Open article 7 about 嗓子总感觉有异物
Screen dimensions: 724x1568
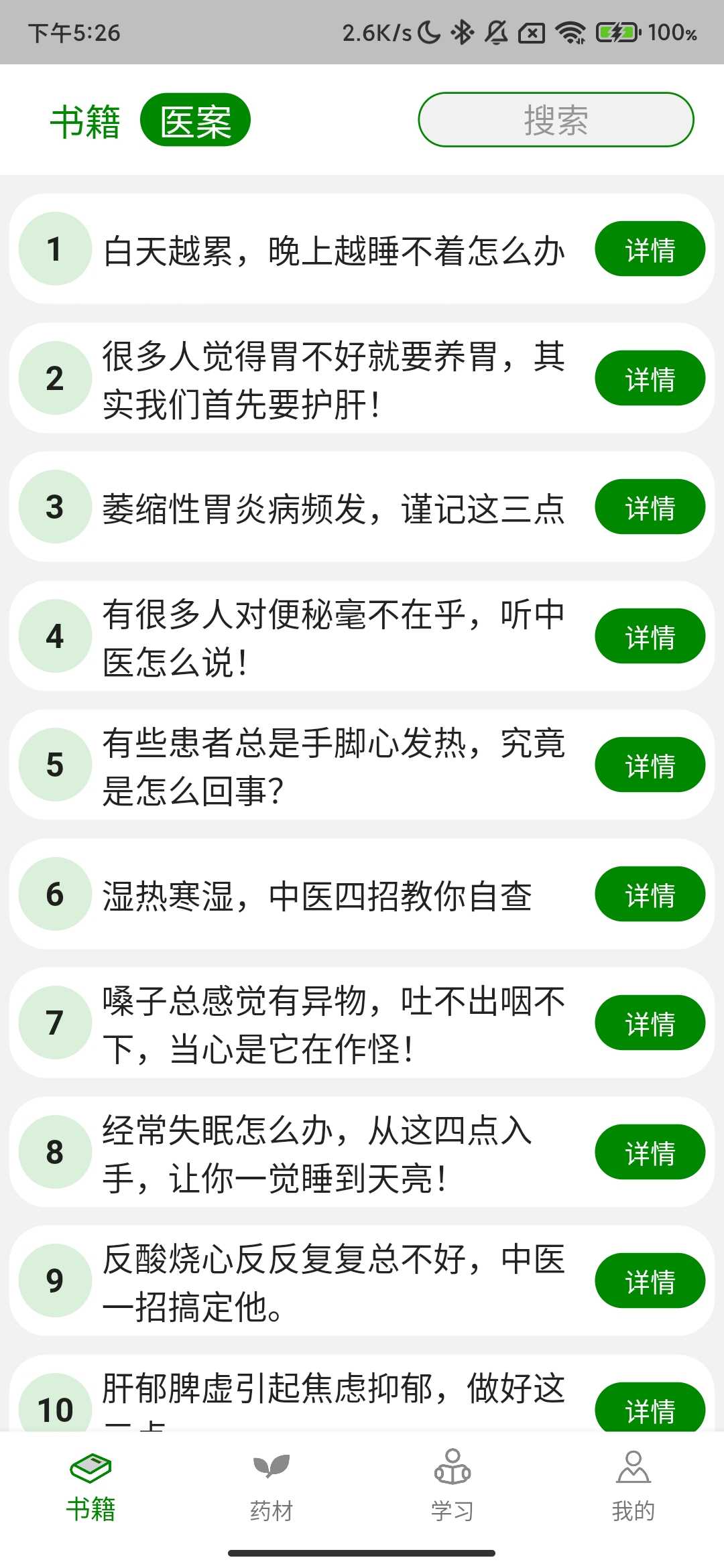[x=650, y=1023]
